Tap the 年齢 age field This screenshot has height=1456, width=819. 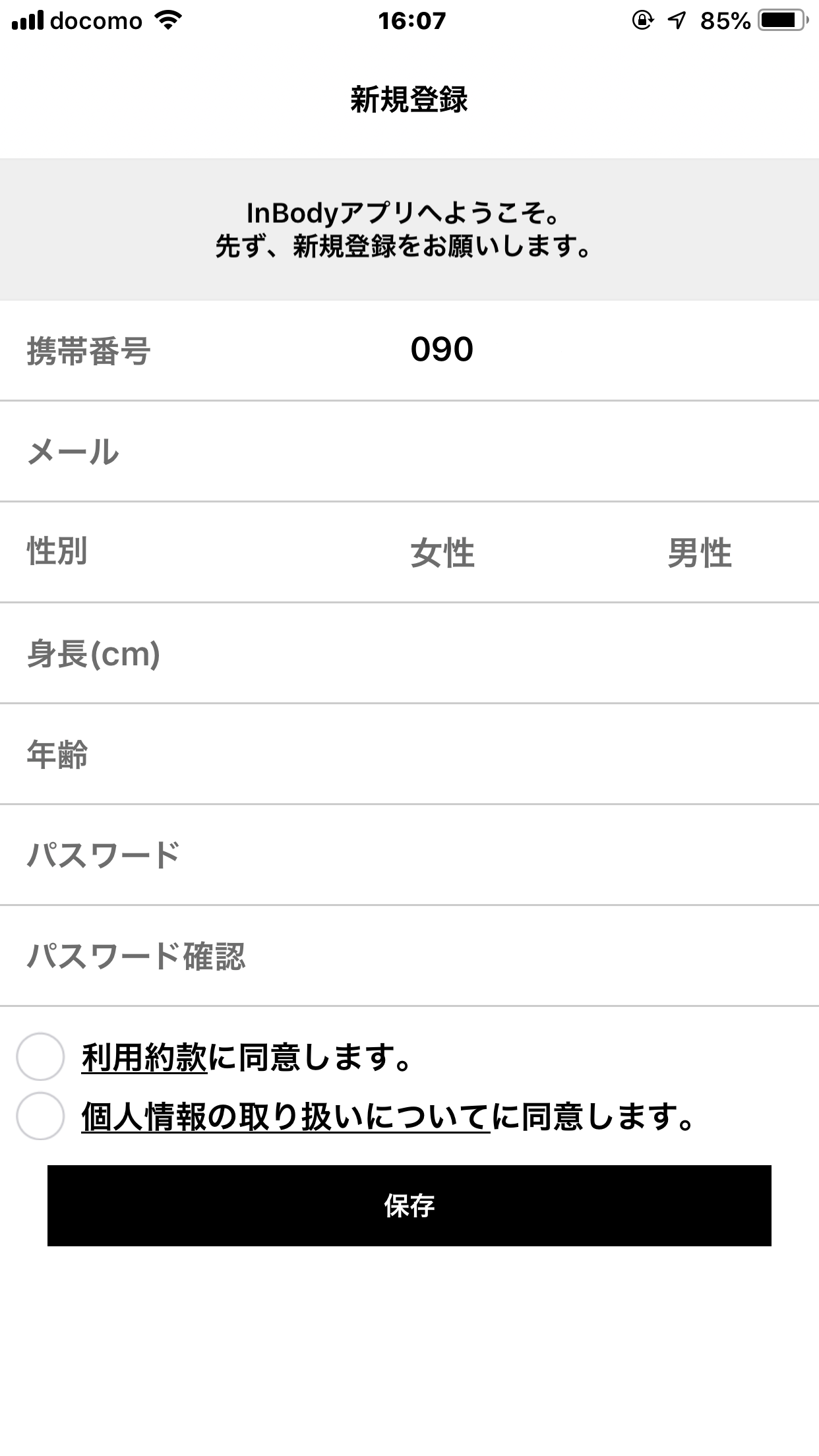coord(528,754)
